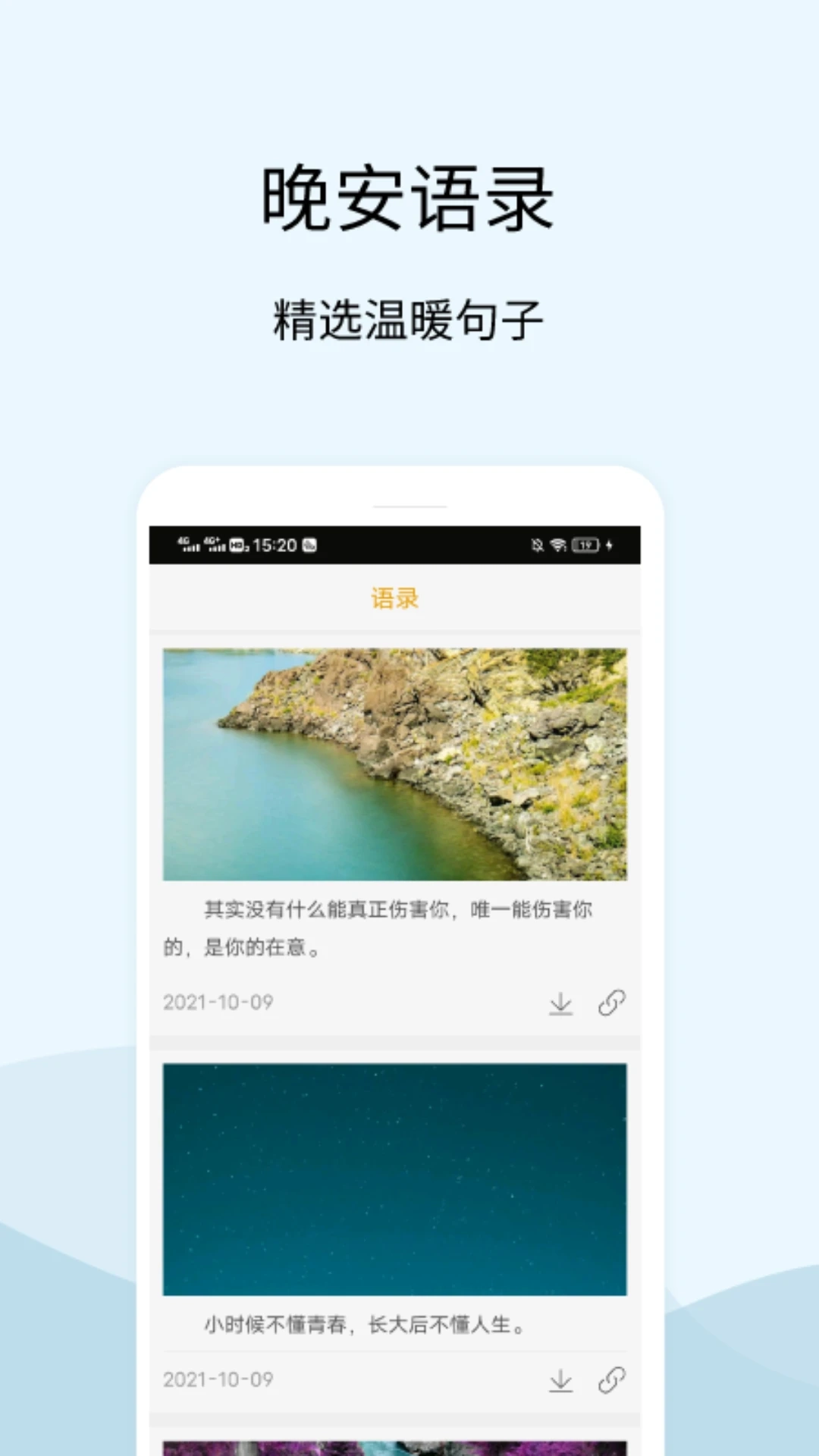The width and height of the screenshot is (819, 1456).
Task: Download the lakeside cliff quote image
Action: click(x=560, y=1003)
